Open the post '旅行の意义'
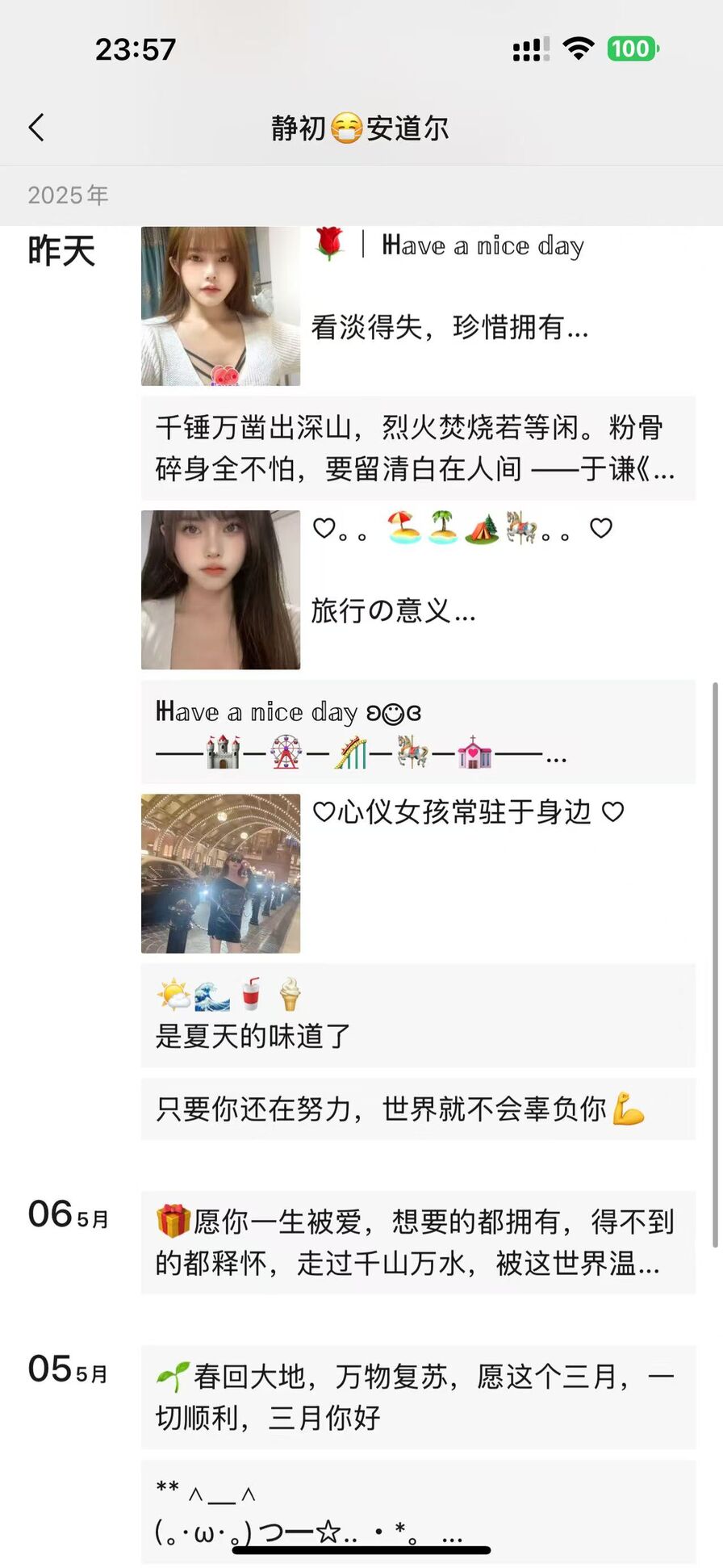Viewport: 723px width, 1568px height. click(x=393, y=610)
